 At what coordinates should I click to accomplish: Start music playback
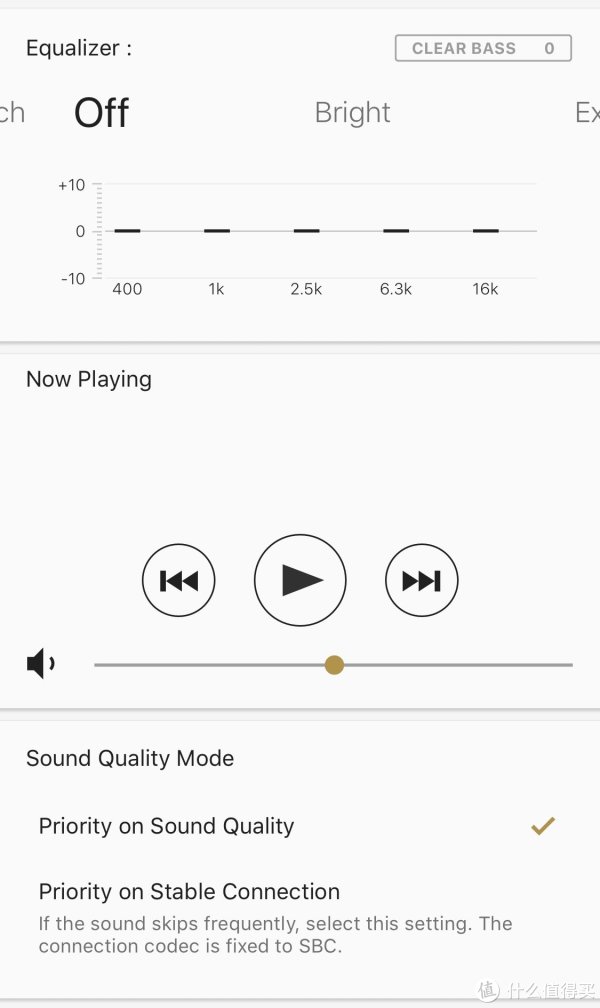pos(300,580)
